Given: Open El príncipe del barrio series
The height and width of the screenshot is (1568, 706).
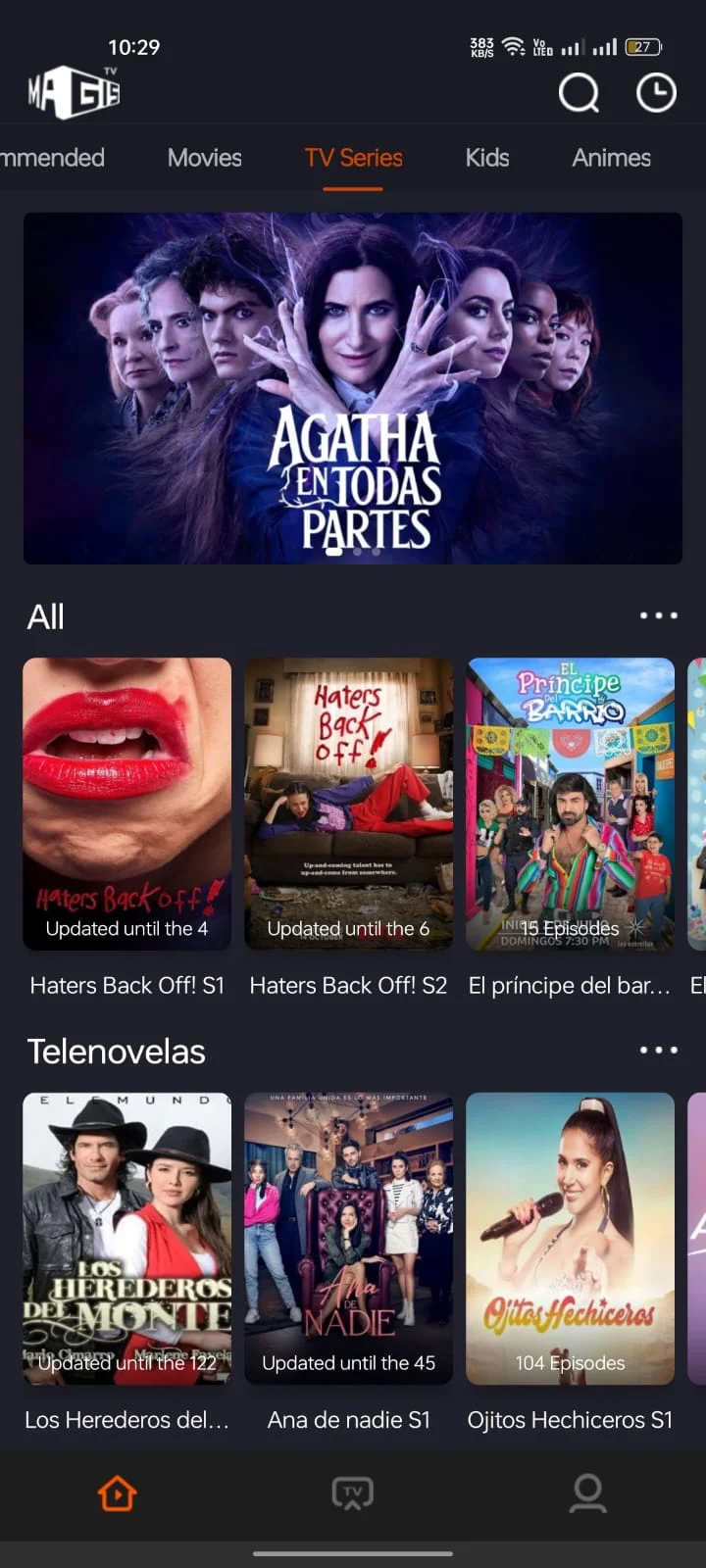Looking at the screenshot, I should [x=570, y=804].
